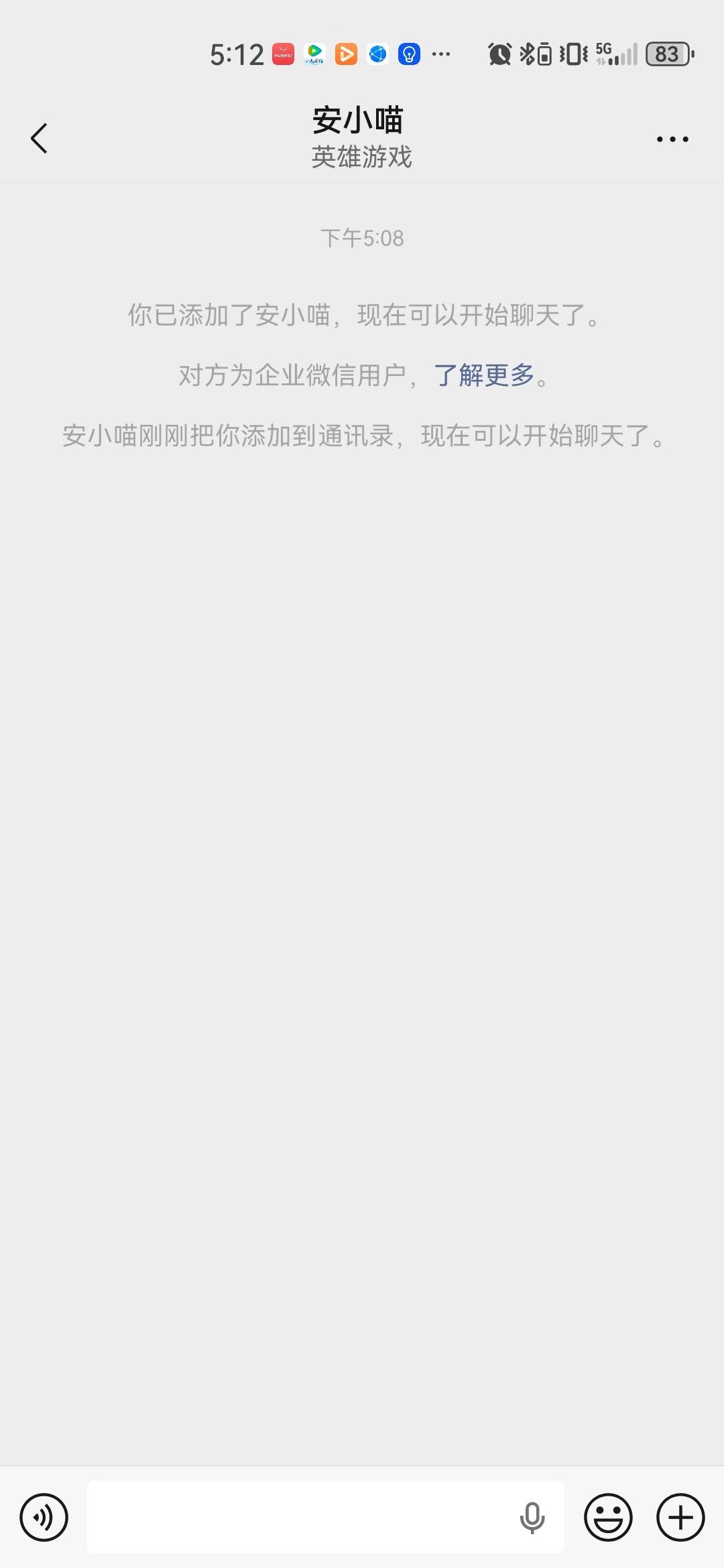The width and height of the screenshot is (724, 1568).
Task: Tap the HUAWEI AppGallery icon in status bar
Action: coord(282,55)
